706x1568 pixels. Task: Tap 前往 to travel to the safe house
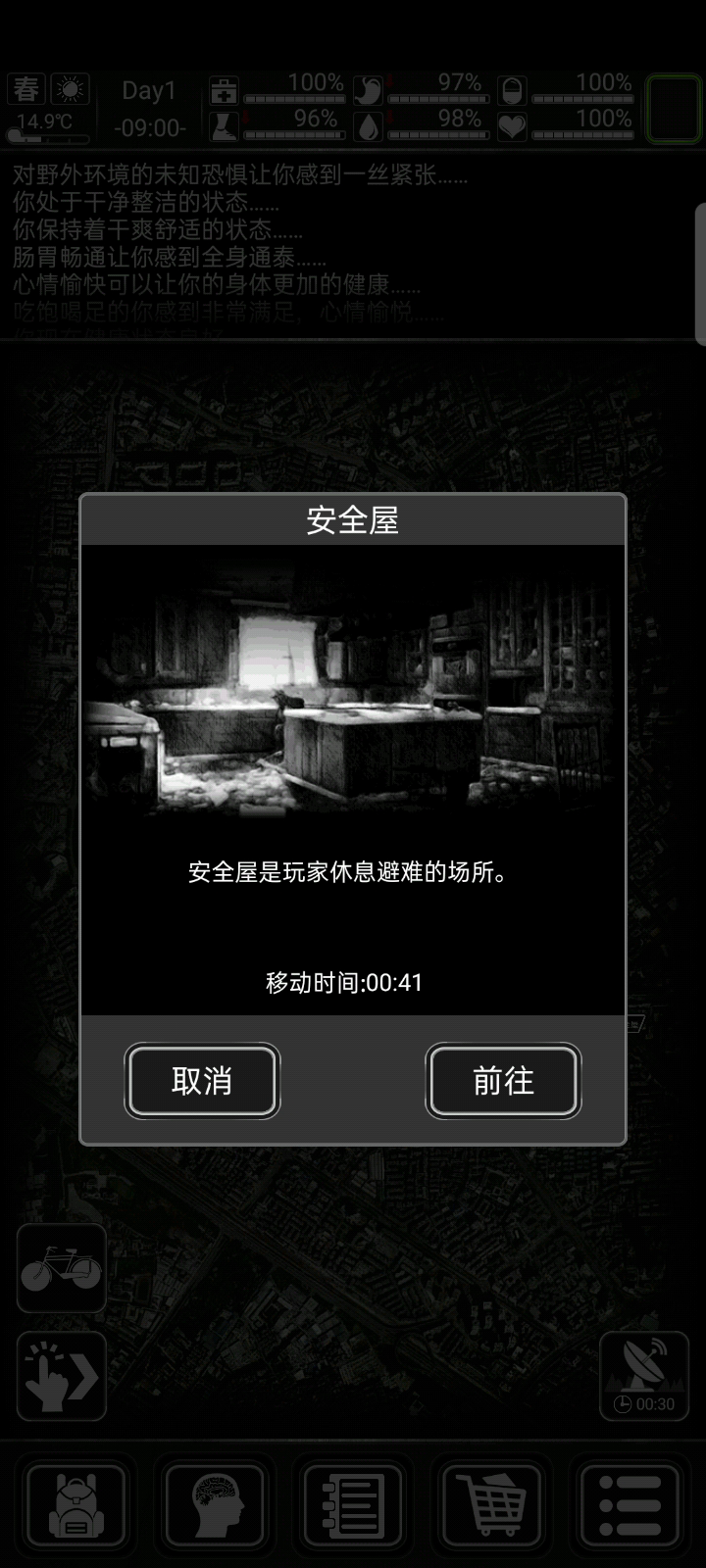click(503, 1081)
